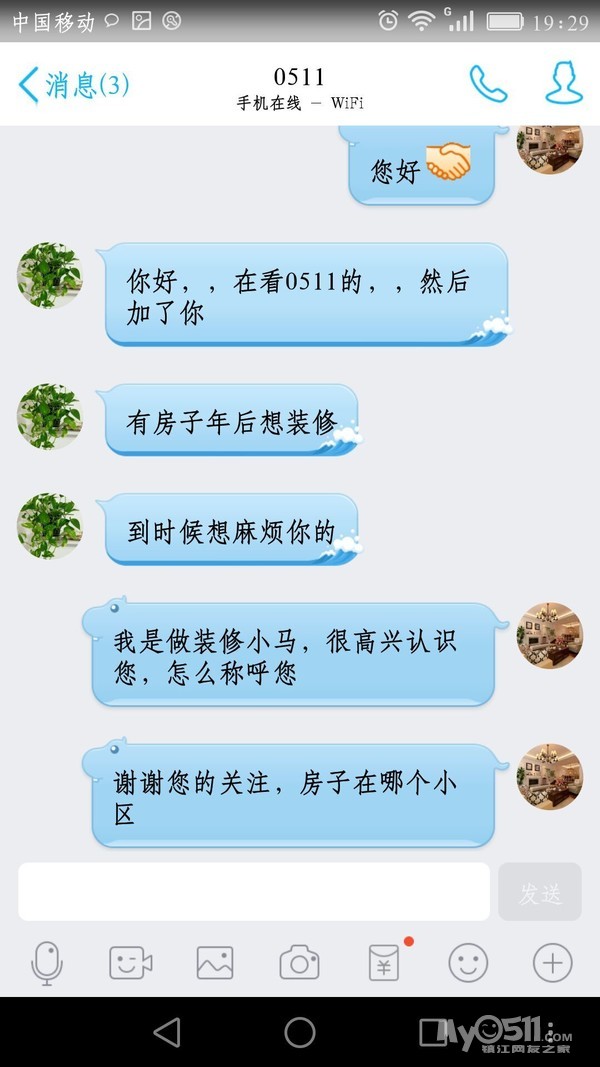
Task: Tap the system back button
Action: coord(167,1032)
